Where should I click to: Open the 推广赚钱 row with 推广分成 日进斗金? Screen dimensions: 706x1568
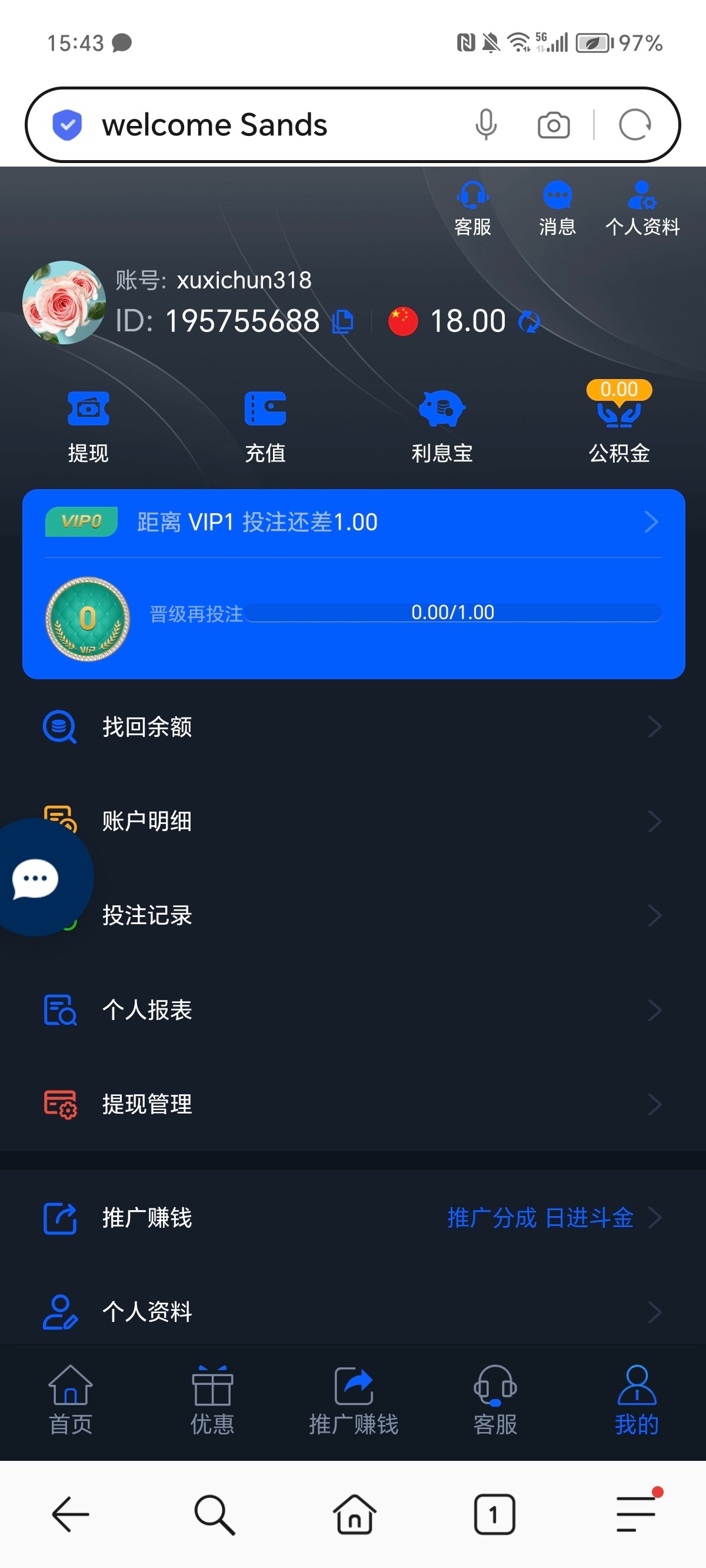click(x=353, y=1218)
